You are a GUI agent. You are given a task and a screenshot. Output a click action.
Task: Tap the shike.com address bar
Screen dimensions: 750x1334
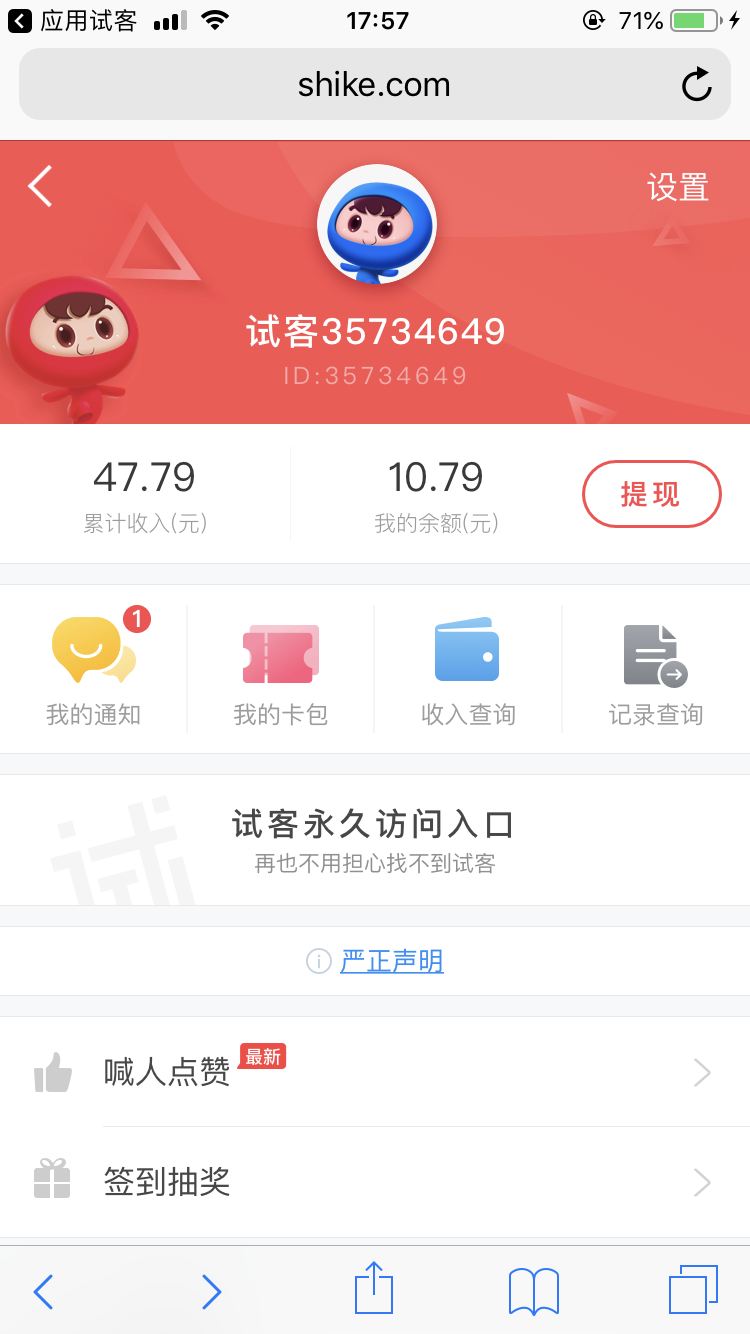374,86
